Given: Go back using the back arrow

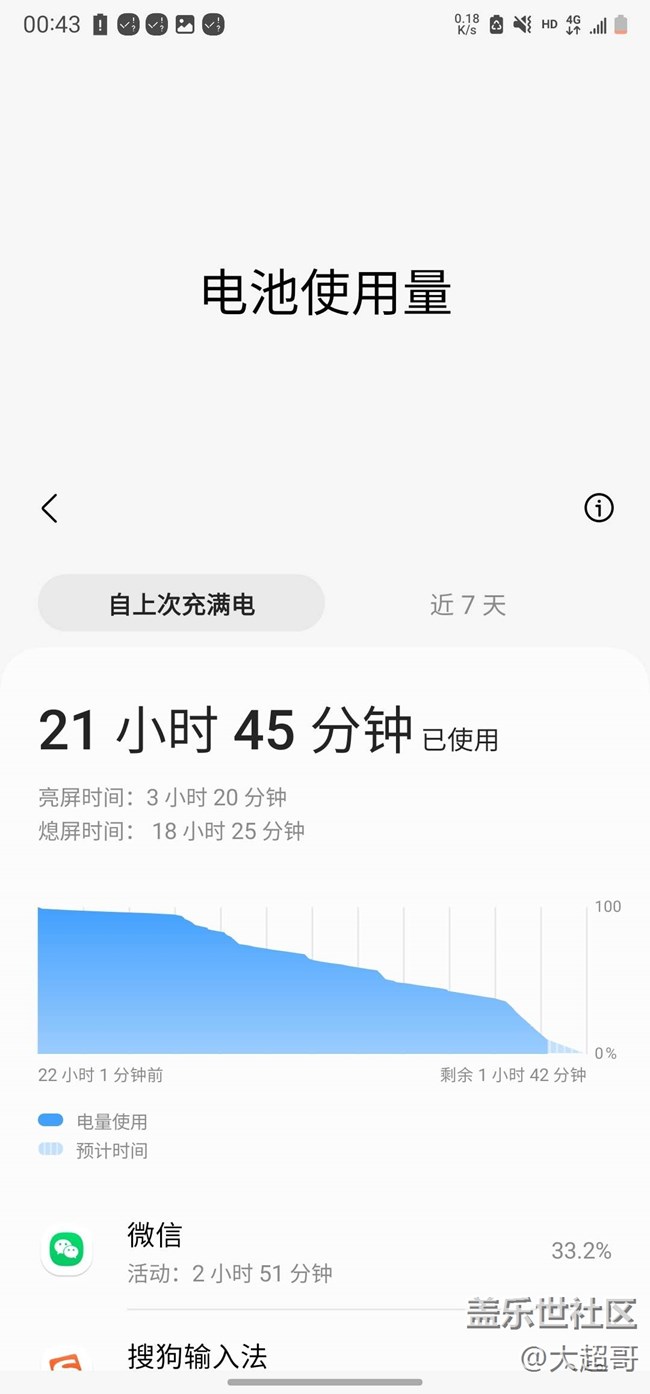Looking at the screenshot, I should (x=49, y=508).
